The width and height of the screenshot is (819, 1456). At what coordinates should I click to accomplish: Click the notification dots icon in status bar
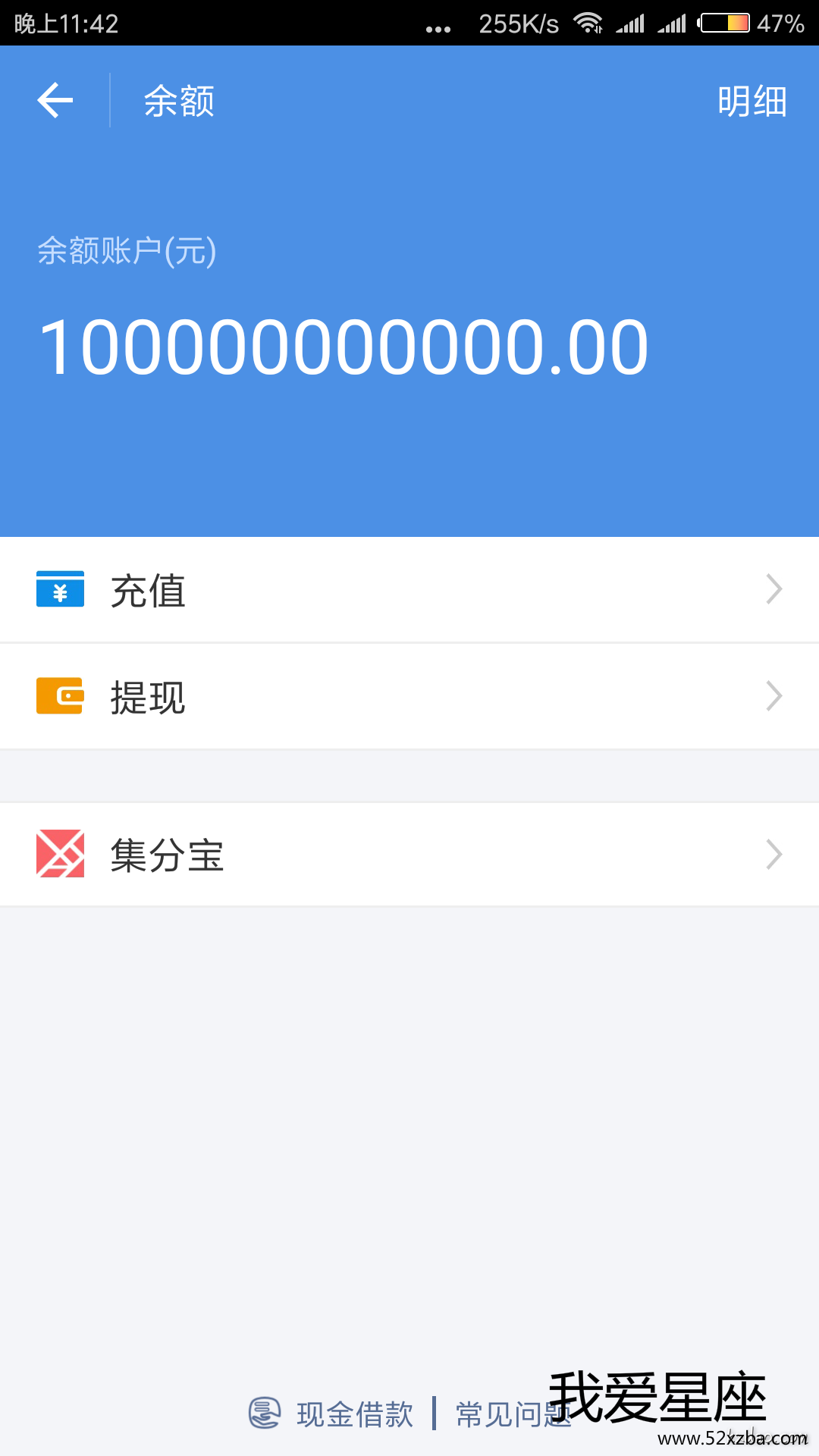pyautogui.click(x=438, y=27)
